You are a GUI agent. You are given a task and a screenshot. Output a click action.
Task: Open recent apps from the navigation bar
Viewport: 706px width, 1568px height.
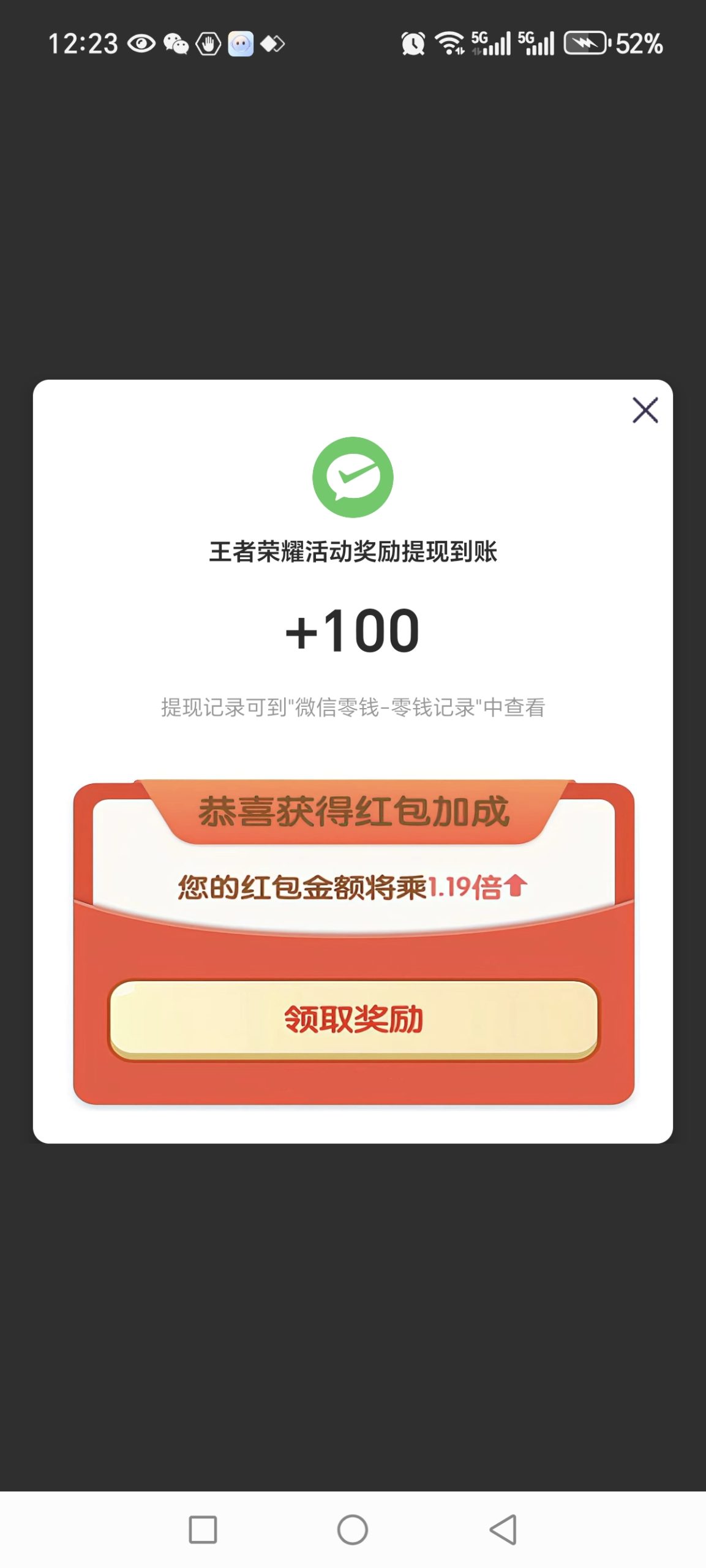pyautogui.click(x=203, y=1529)
